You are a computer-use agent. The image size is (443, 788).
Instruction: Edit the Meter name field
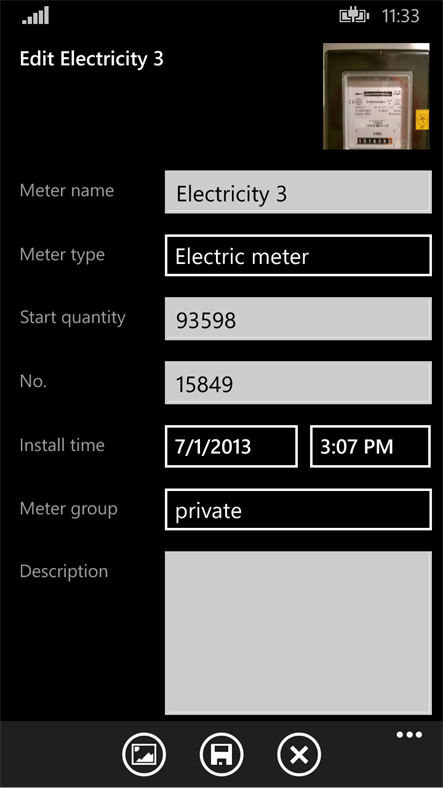[298, 192]
